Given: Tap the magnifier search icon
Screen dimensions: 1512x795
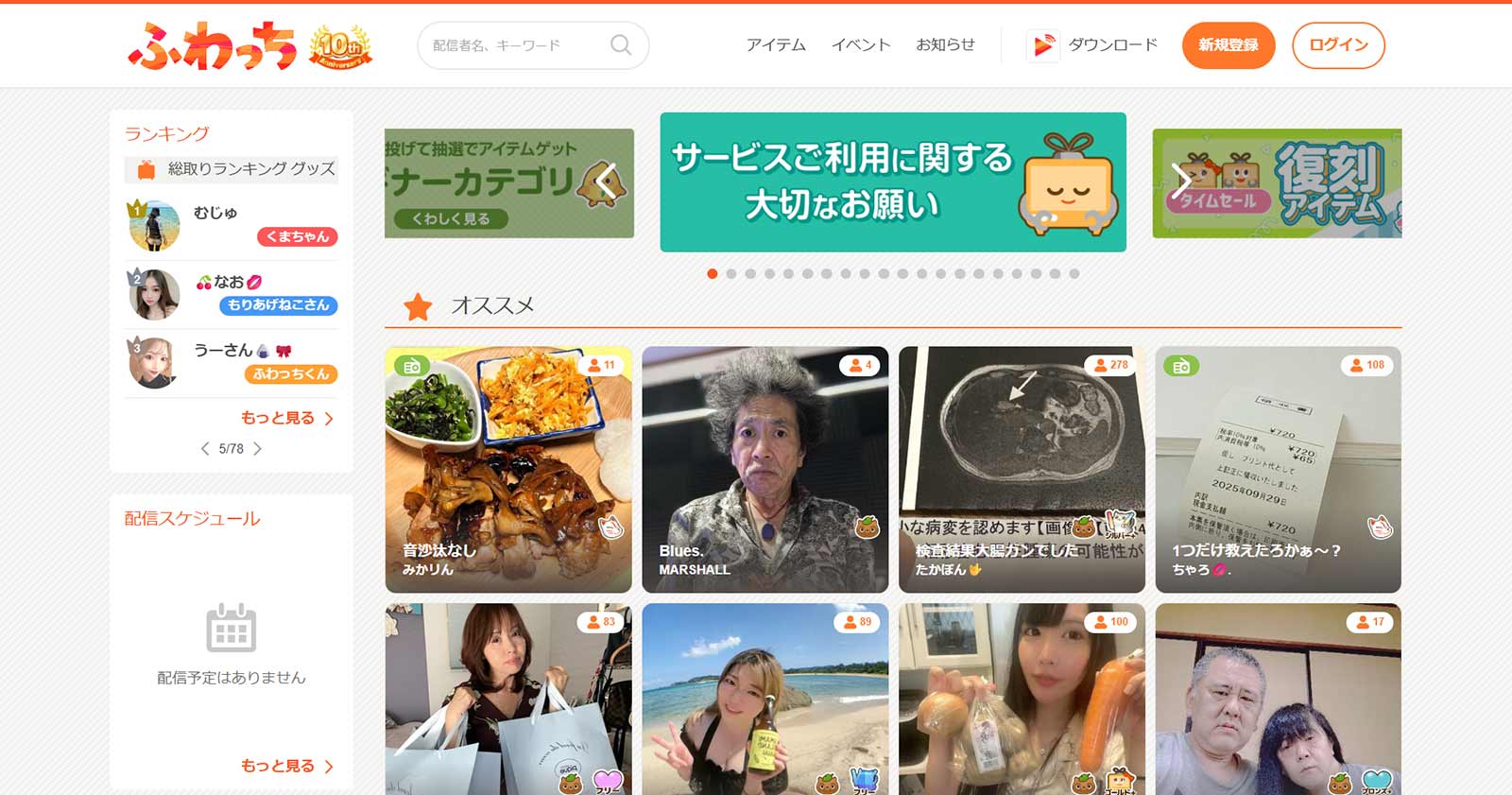Looking at the screenshot, I should pyautogui.click(x=621, y=45).
